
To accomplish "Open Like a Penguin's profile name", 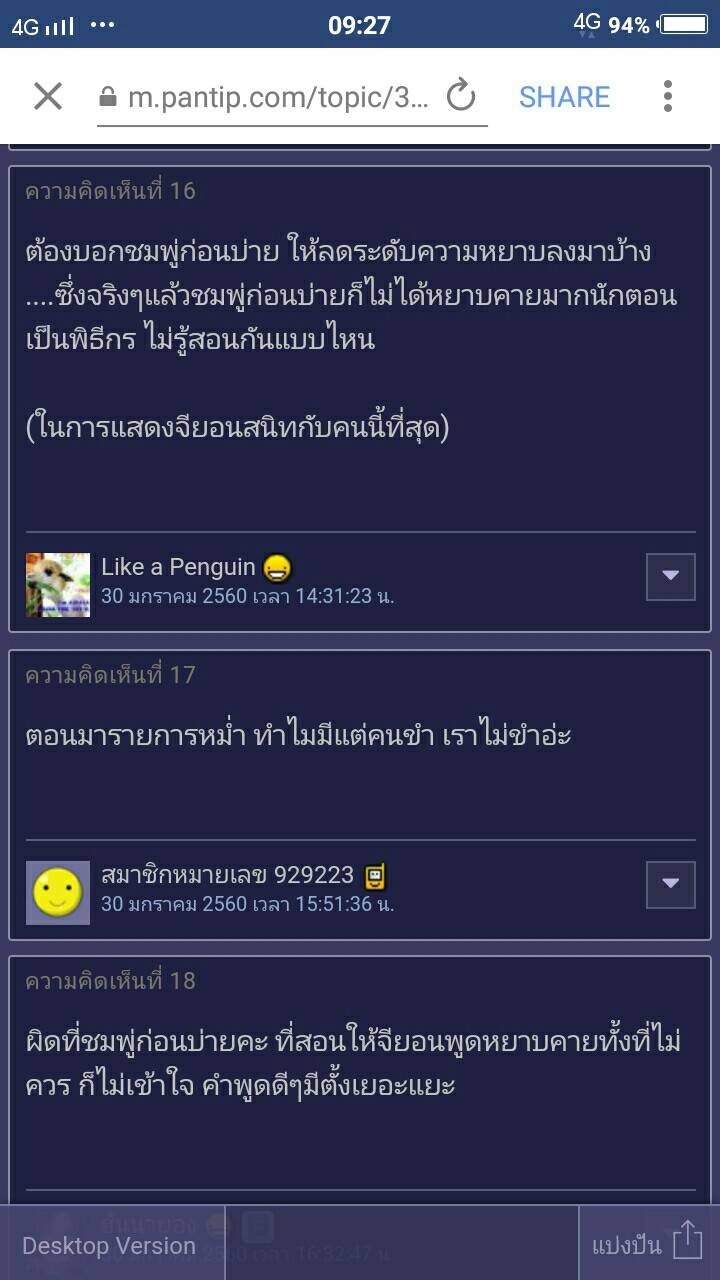I will [x=178, y=567].
